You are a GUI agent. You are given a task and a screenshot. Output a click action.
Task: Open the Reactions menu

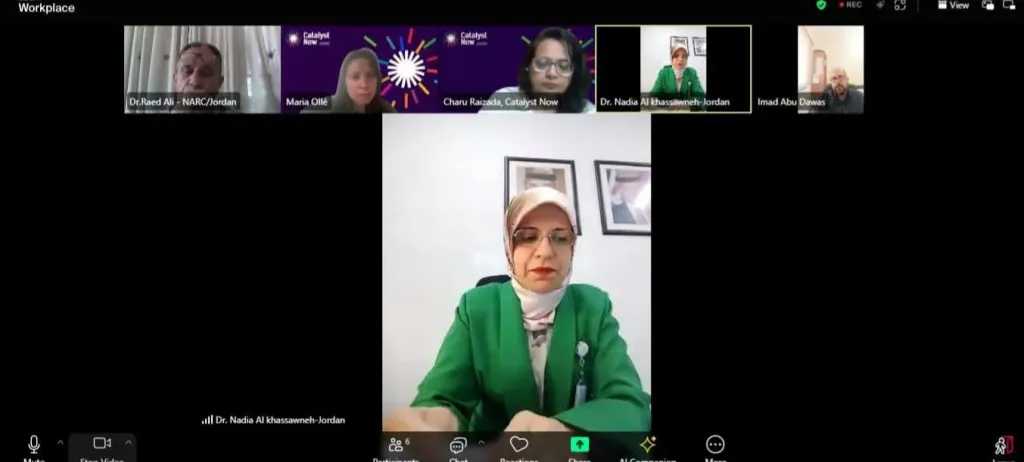(518, 446)
